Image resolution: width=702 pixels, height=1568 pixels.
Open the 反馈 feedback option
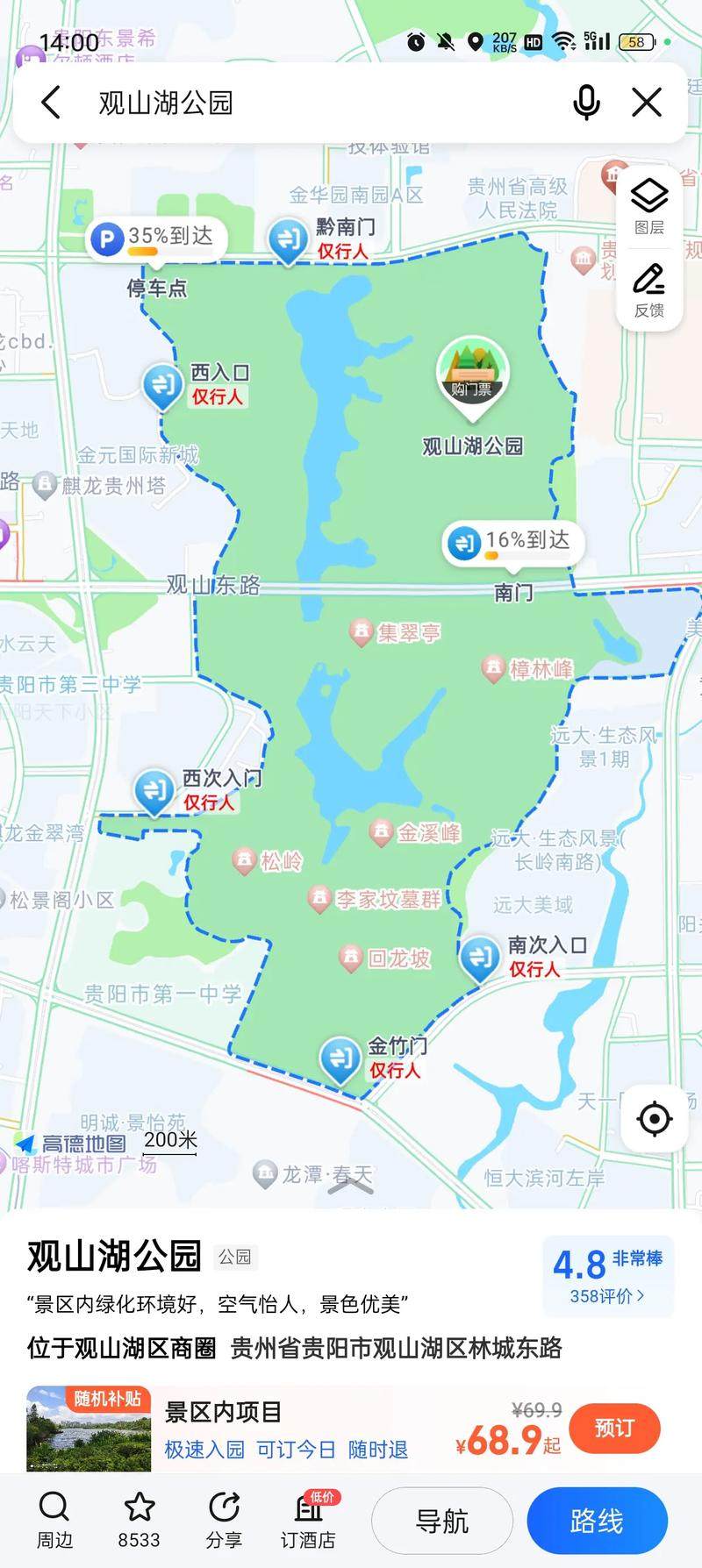(649, 289)
